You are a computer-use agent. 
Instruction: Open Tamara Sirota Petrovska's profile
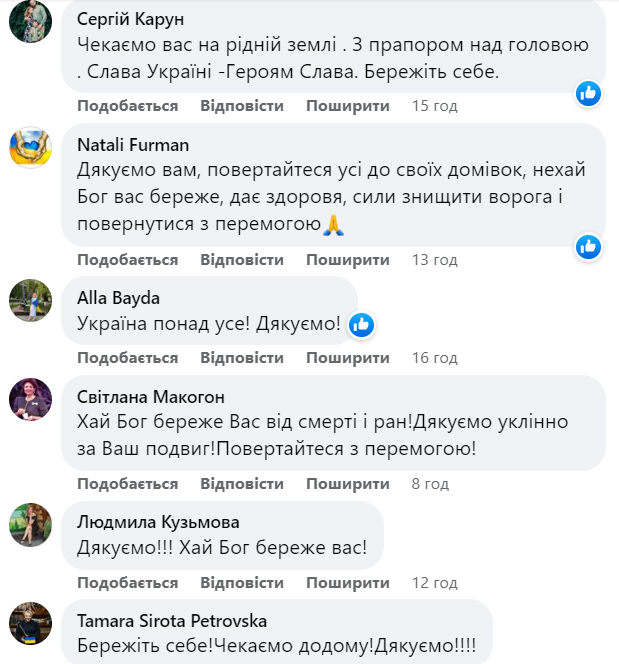171,620
